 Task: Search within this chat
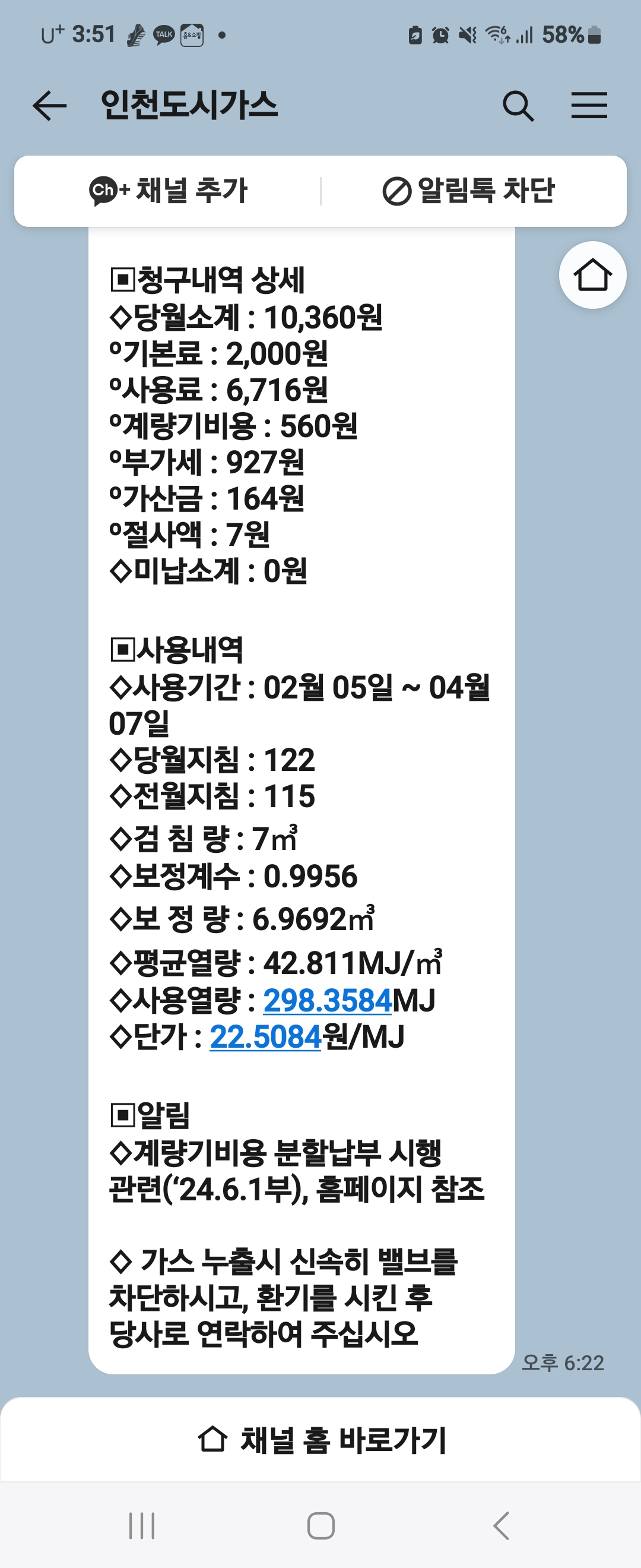point(518,106)
